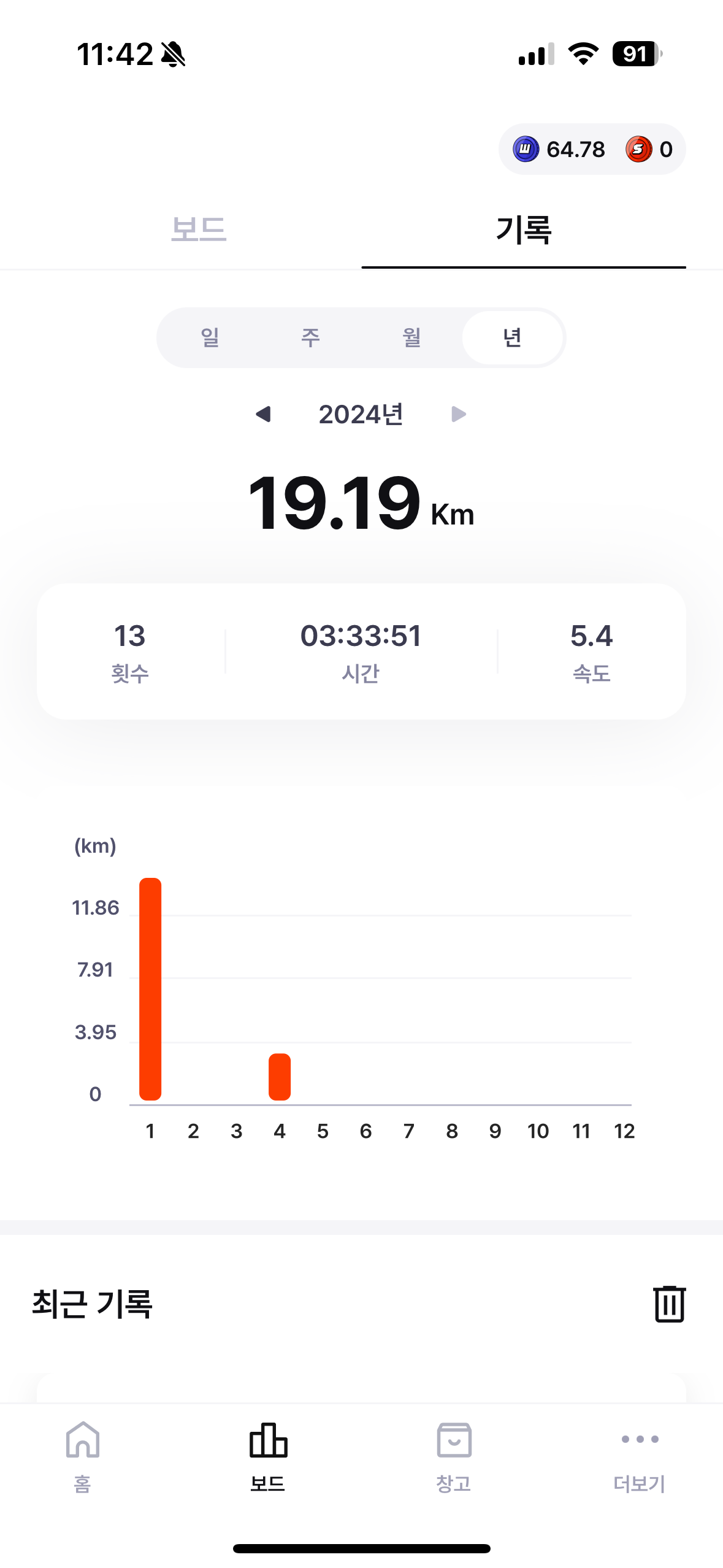Select the 년 (year) period
723x1568 pixels.
[x=512, y=337]
